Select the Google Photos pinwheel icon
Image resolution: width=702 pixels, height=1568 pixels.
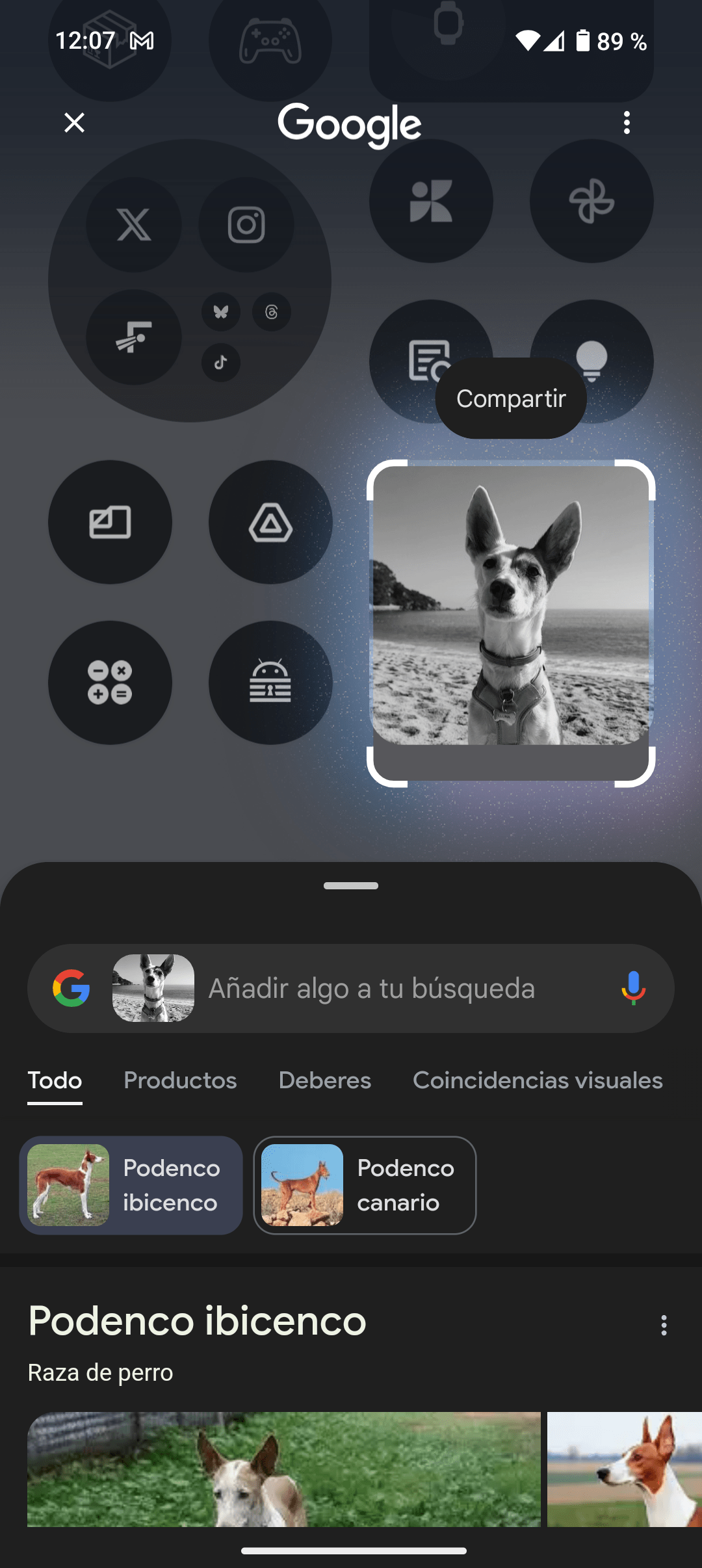point(591,200)
